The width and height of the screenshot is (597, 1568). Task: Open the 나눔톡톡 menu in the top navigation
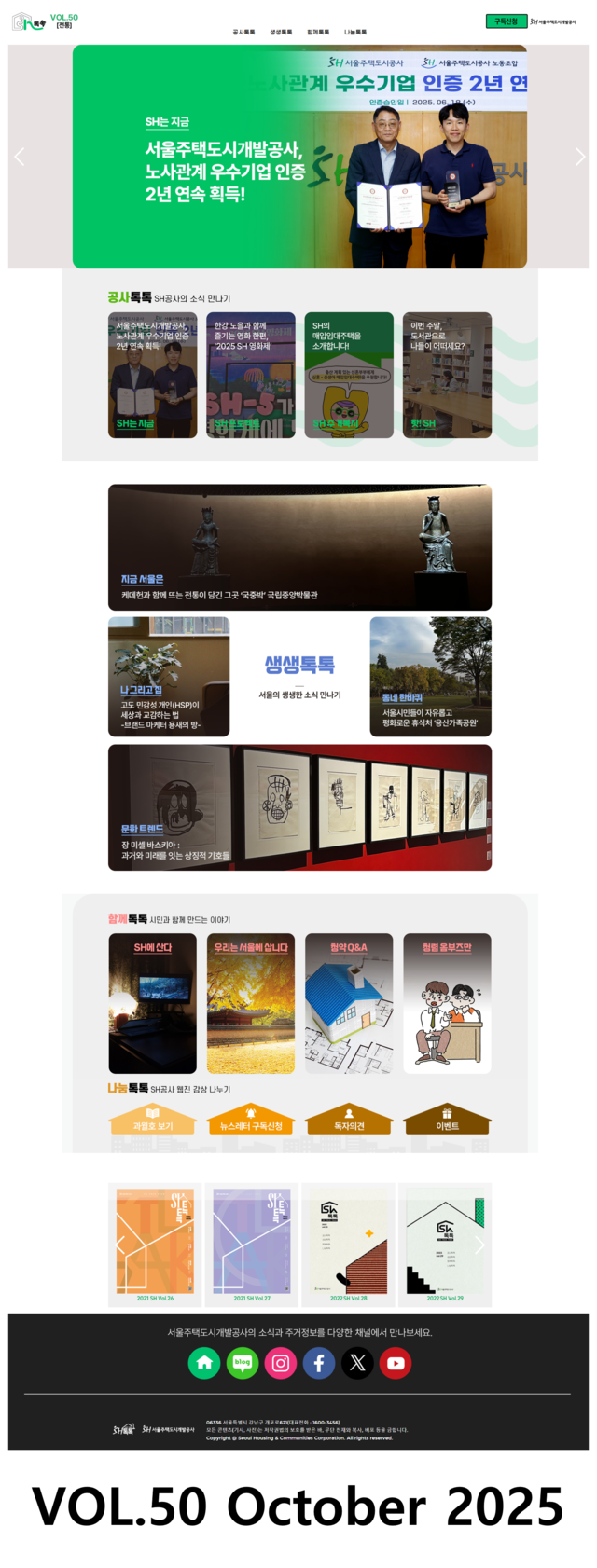point(355,32)
